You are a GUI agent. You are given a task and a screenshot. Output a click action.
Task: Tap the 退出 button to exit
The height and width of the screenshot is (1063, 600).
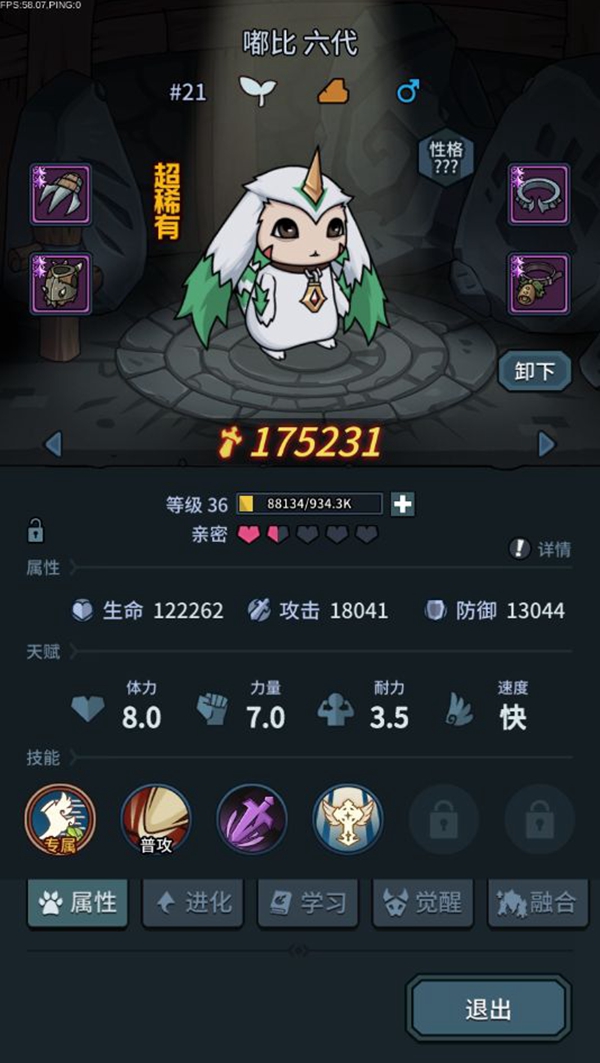point(489,1009)
